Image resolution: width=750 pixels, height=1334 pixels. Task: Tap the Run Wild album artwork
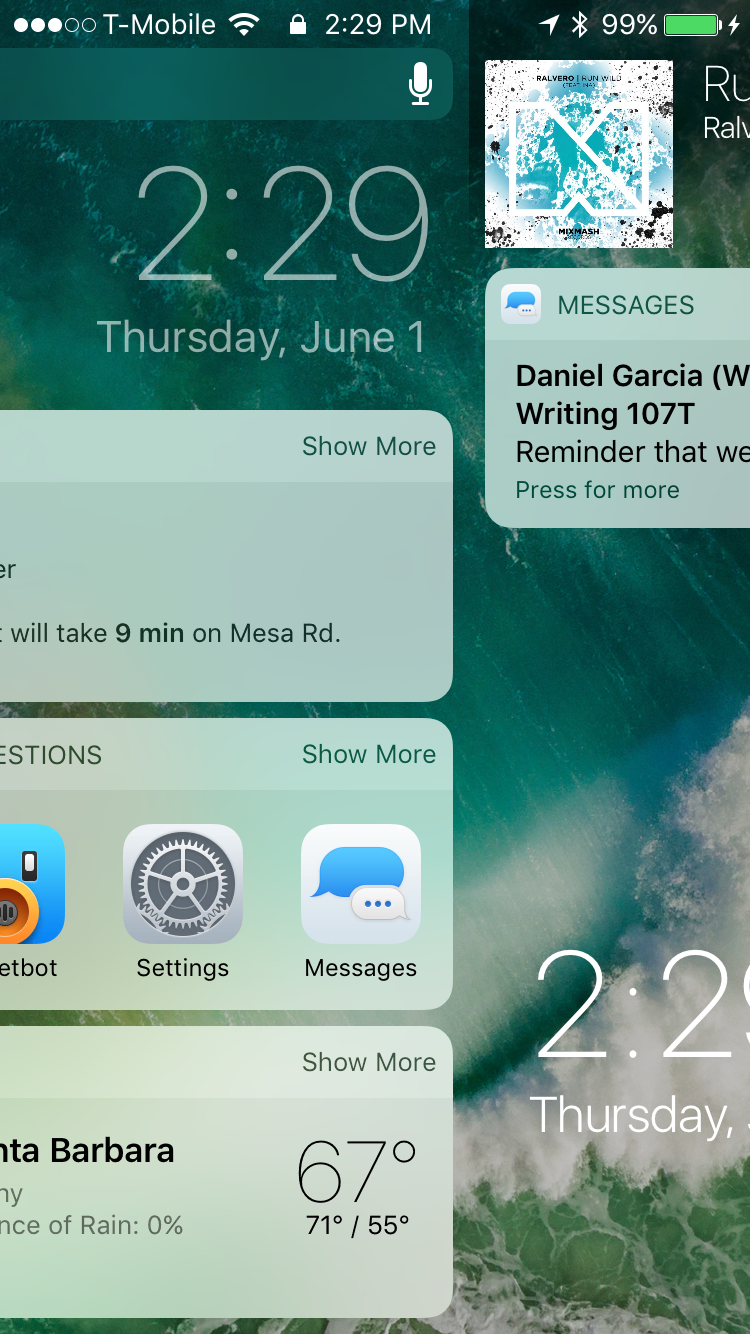[x=578, y=153]
